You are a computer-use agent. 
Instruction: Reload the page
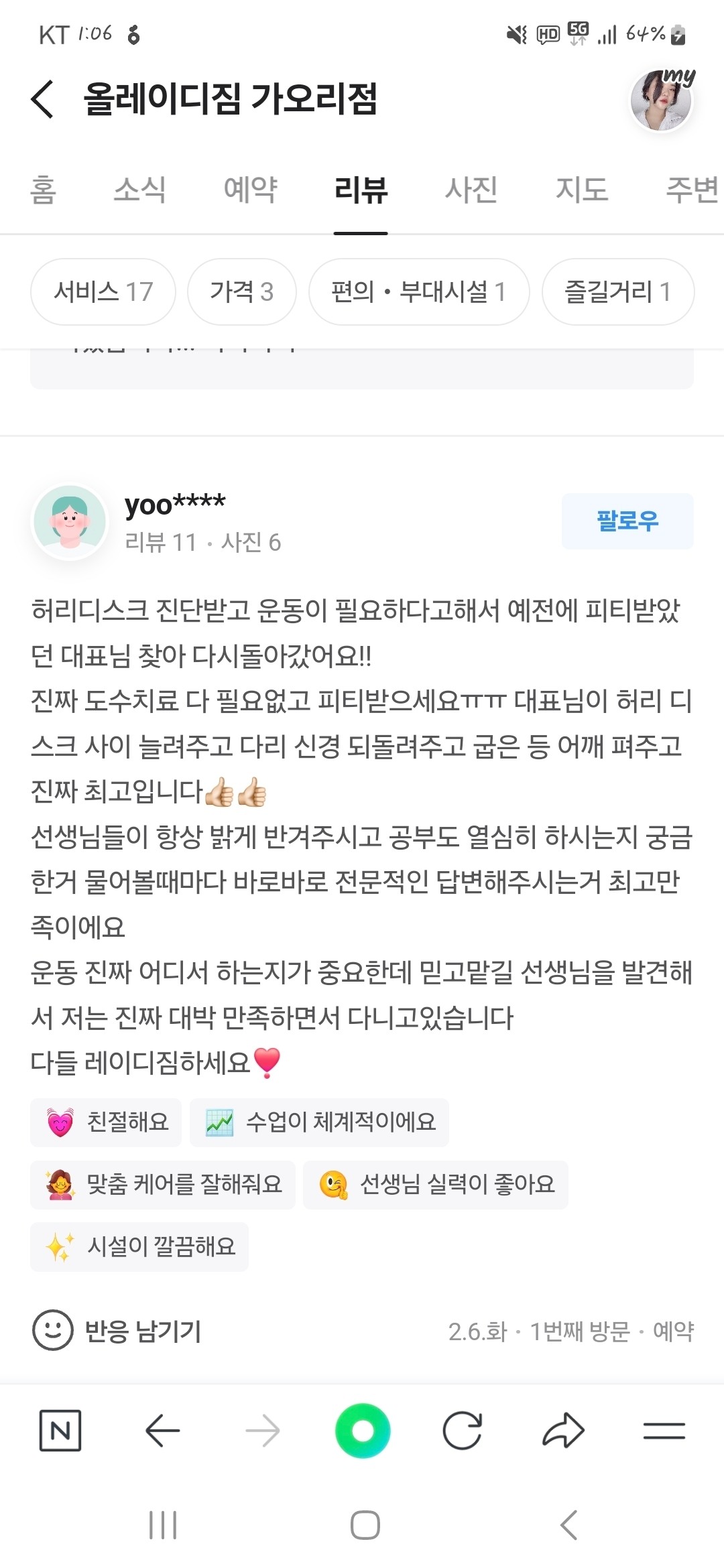tap(463, 1431)
